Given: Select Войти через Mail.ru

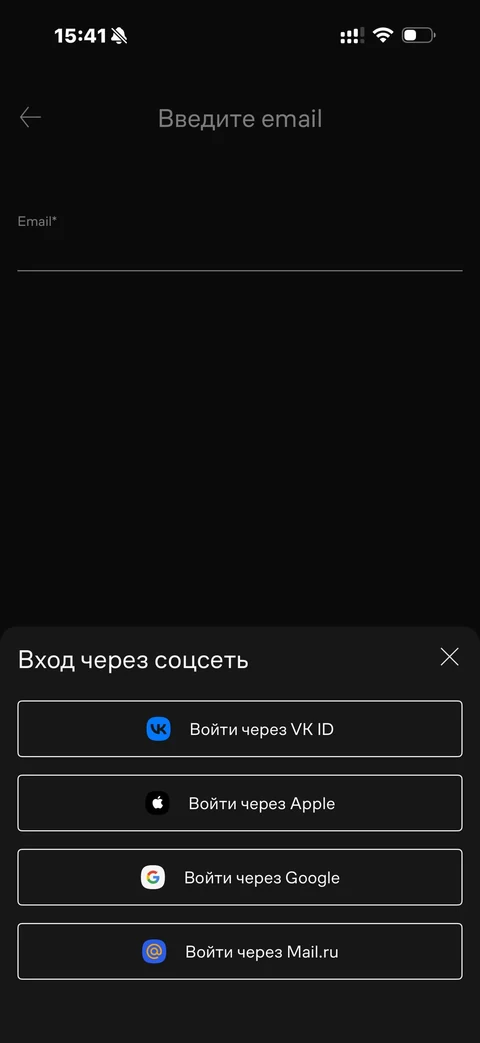Looking at the screenshot, I should pos(240,952).
